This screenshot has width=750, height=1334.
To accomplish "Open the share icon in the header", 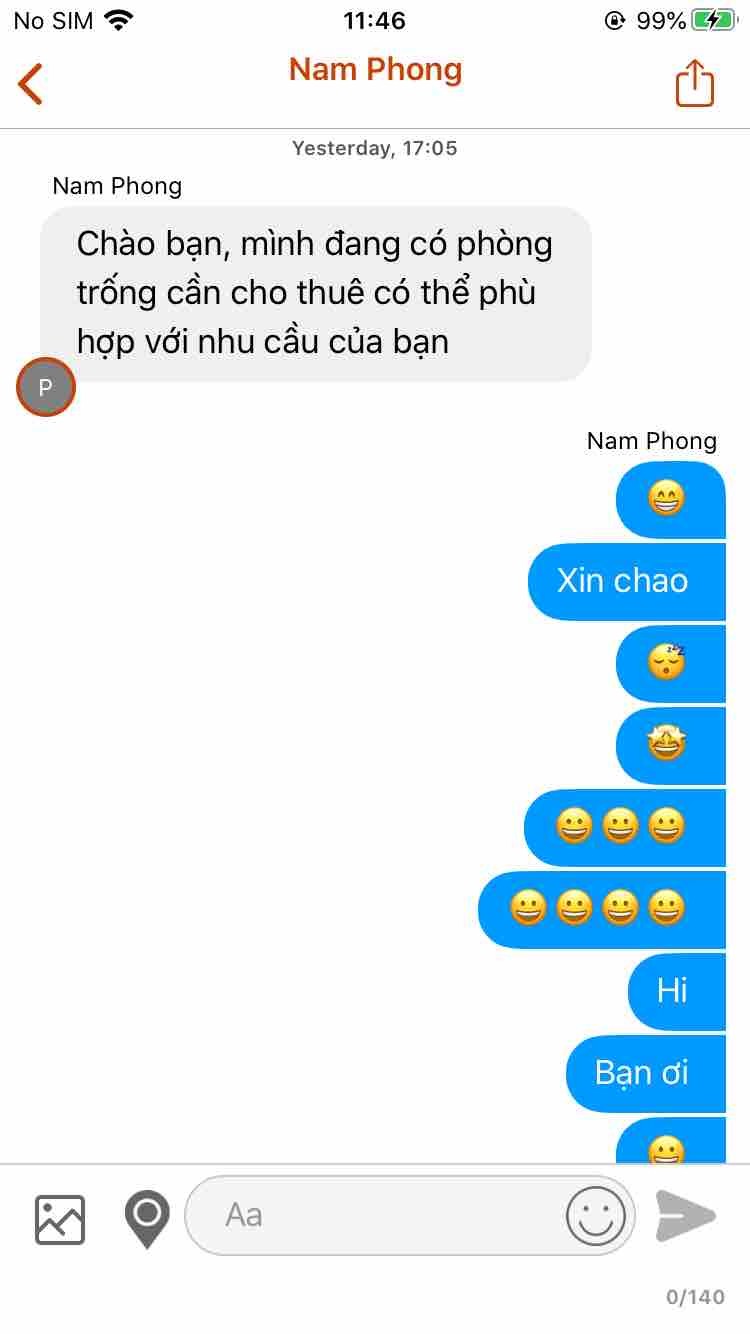I will [x=695, y=83].
